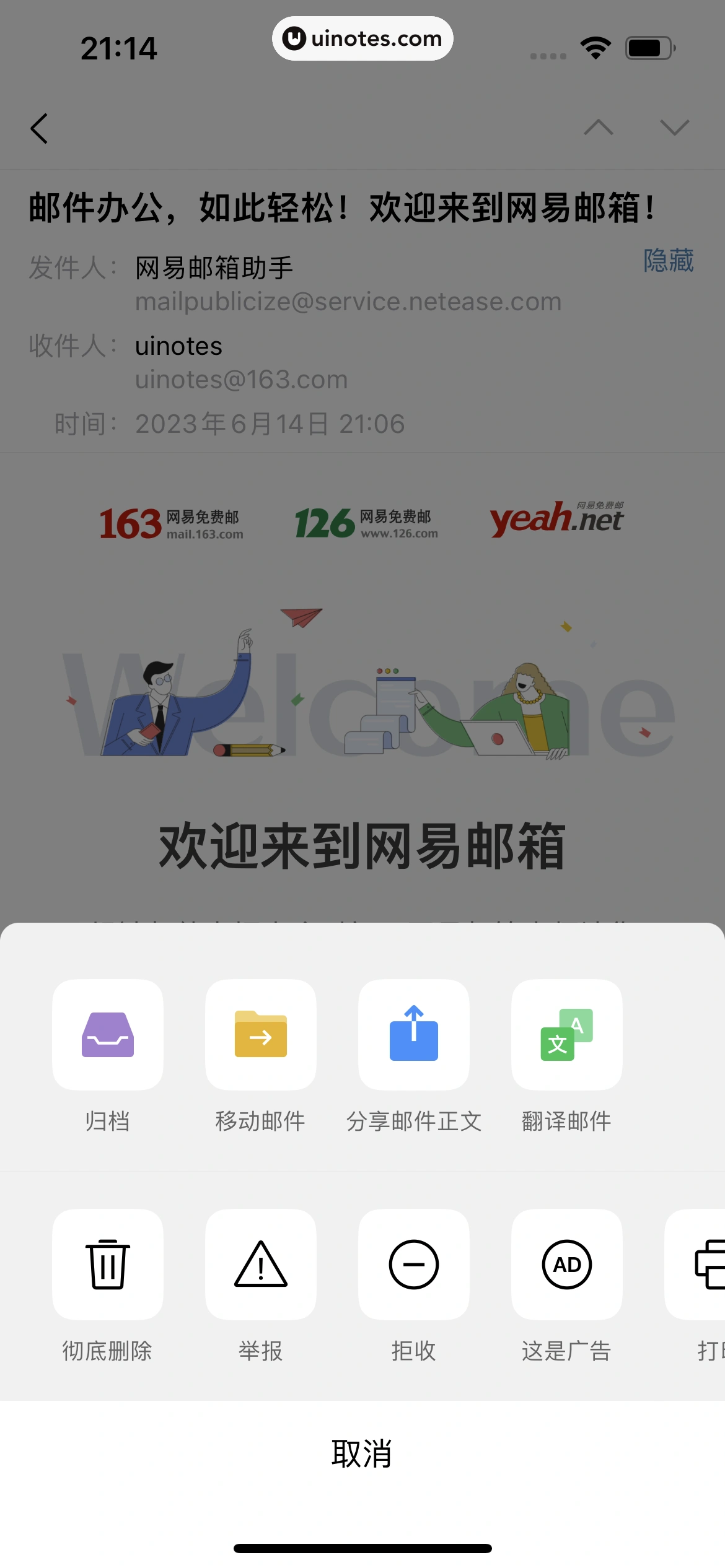Permanently delete the email with 彻底删除
The image size is (725, 1568).
pyautogui.click(x=108, y=1265)
